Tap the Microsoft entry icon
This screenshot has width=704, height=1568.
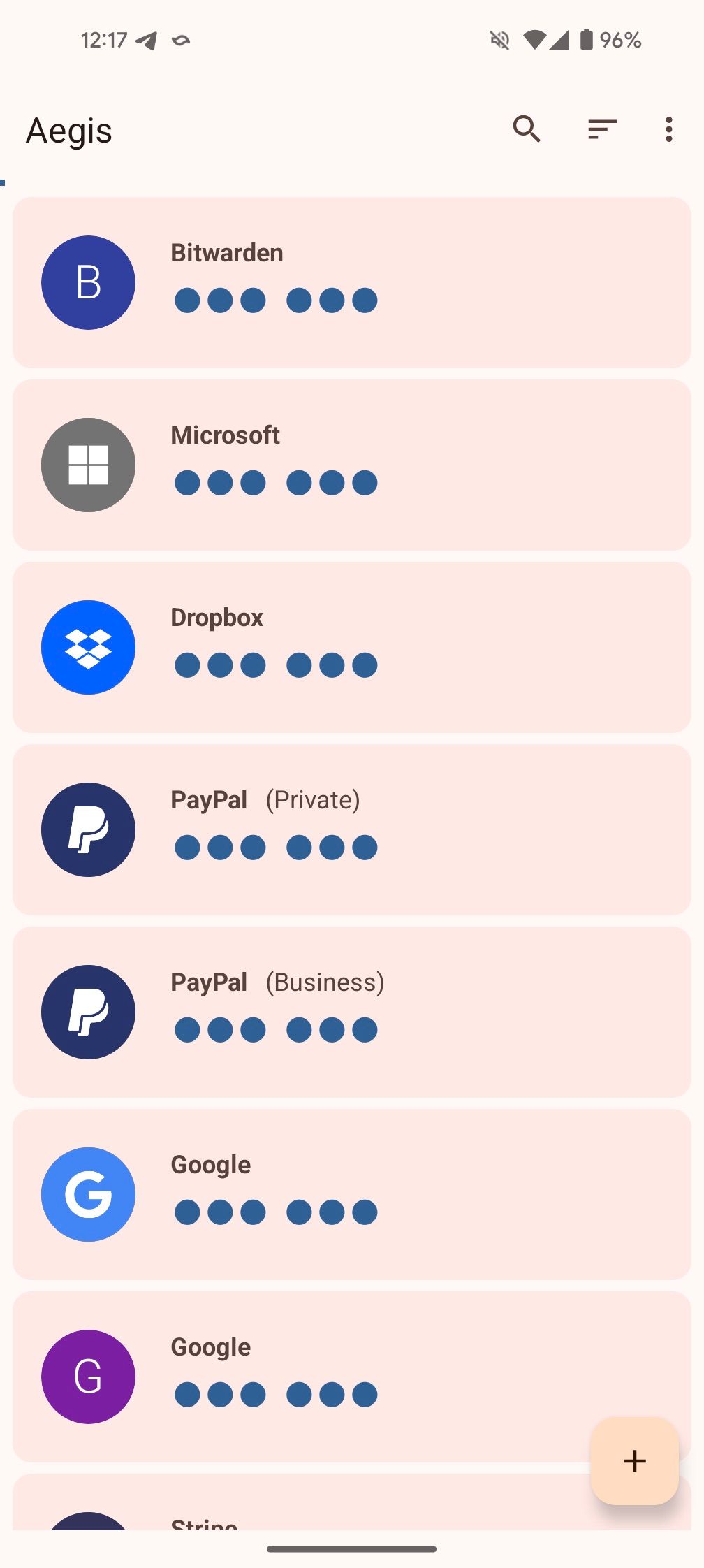(x=88, y=465)
